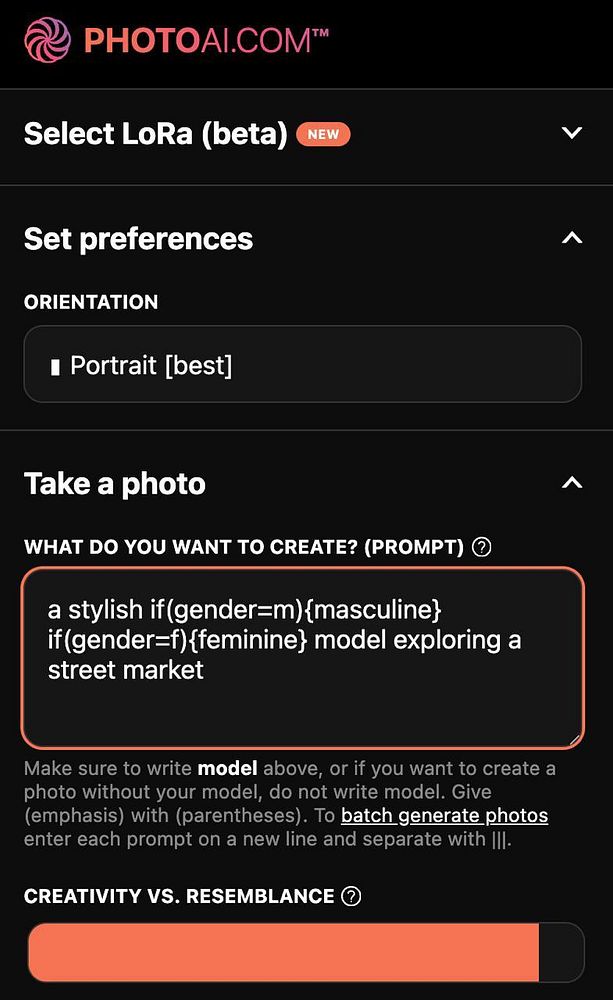Expand the Select LoRa (beta) section
Image resolution: width=613 pixels, height=1000 pixels.
pos(571,133)
